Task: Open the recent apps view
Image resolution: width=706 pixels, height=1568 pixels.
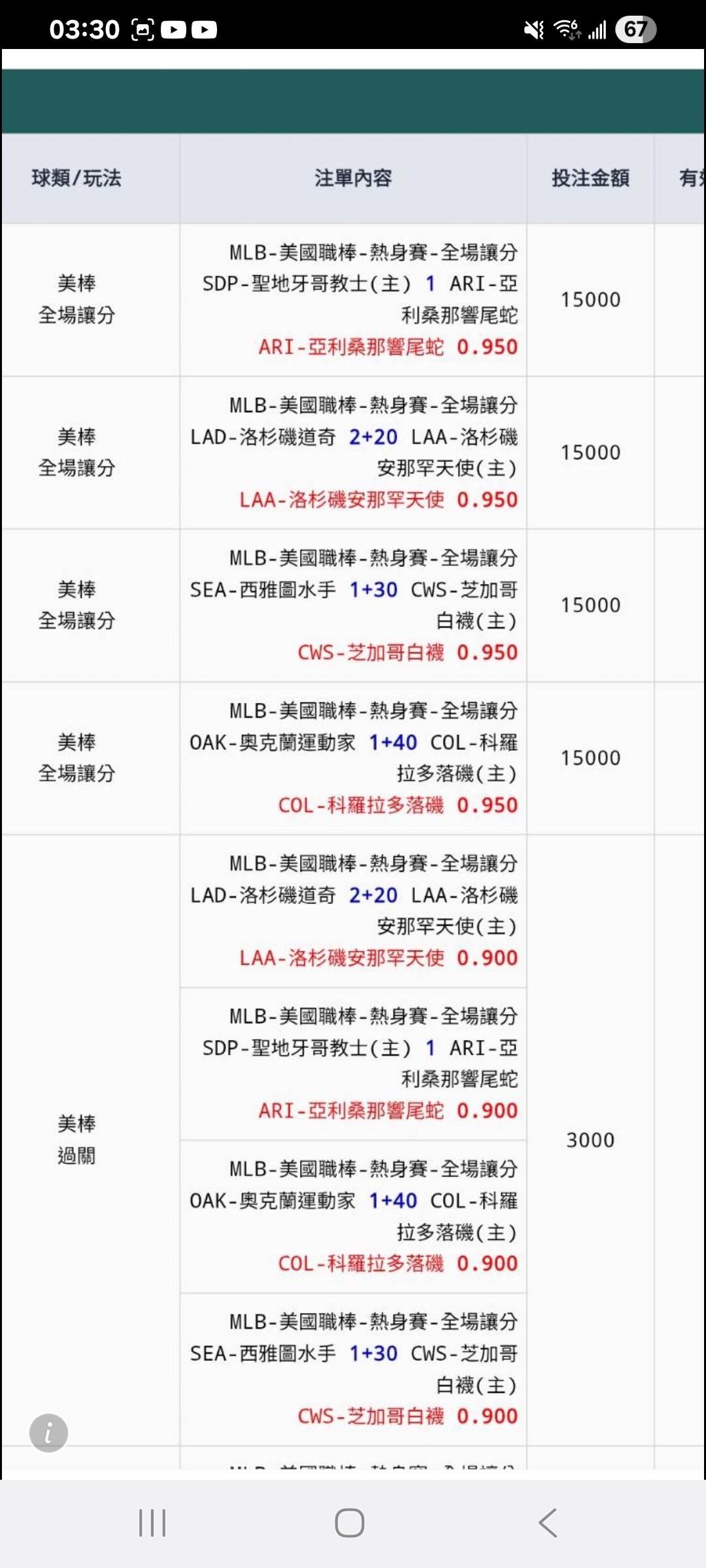Action: 152,1523
